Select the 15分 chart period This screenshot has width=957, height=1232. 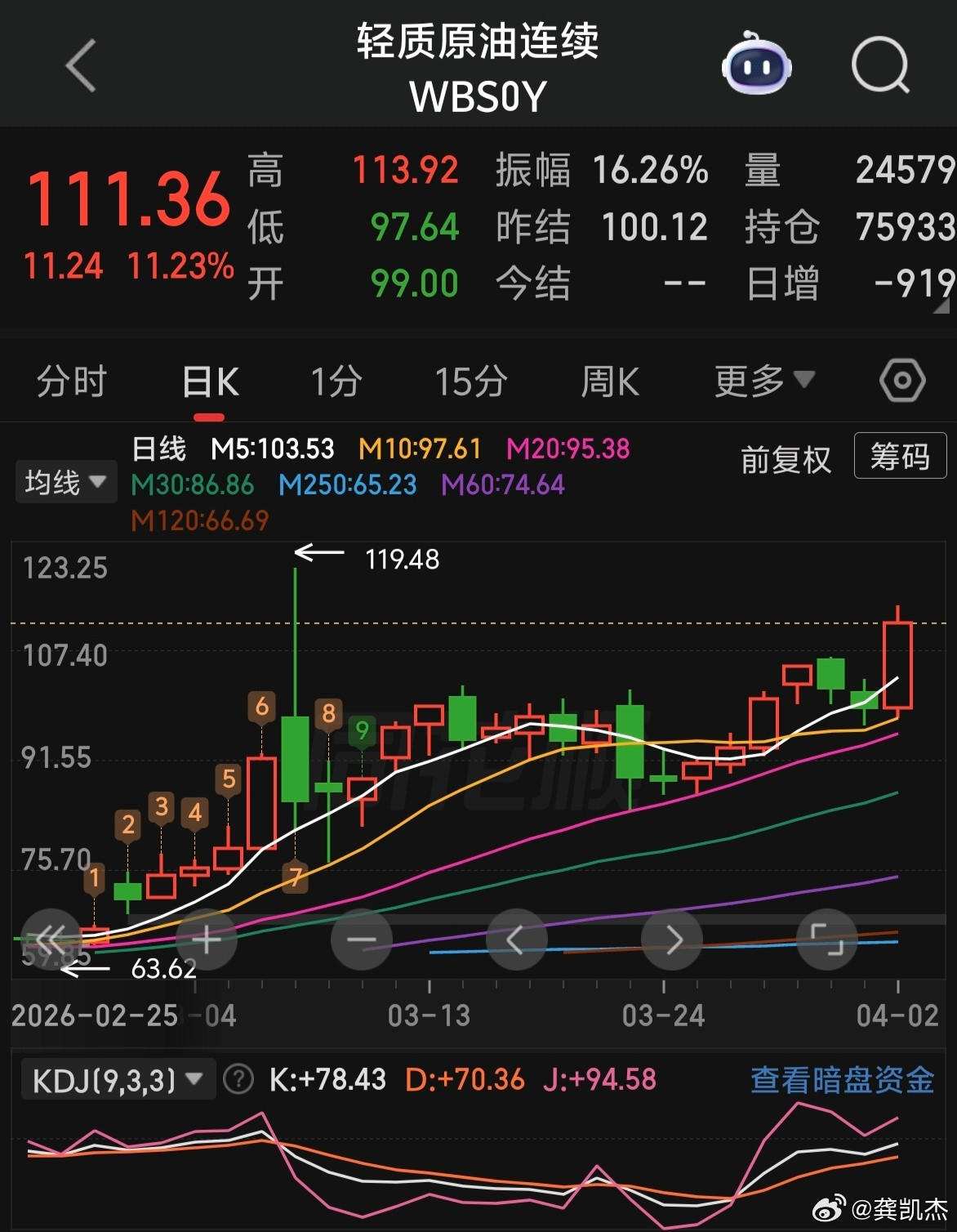tap(470, 380)
